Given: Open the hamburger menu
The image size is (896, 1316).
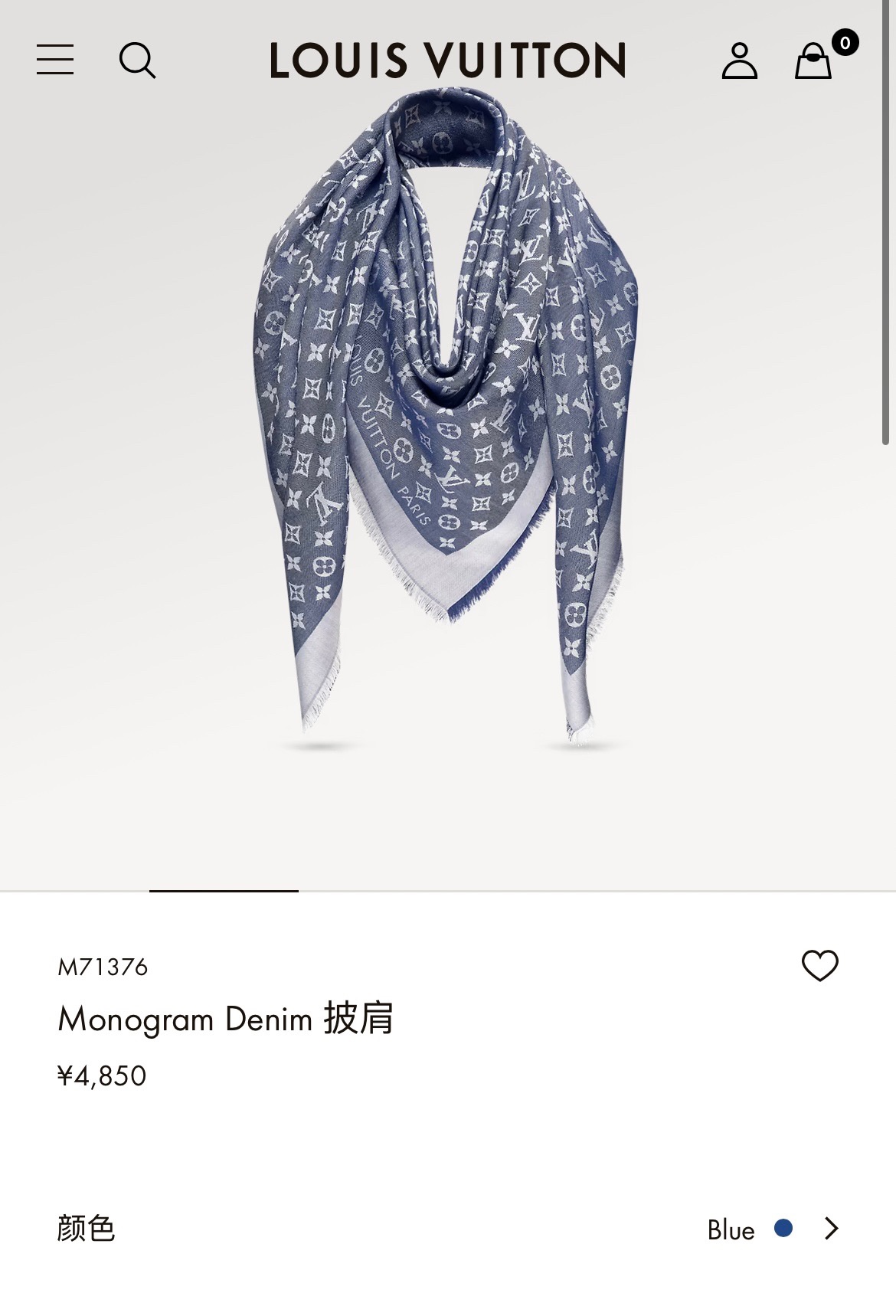Looking at the screenshot, I should pos(55,60).
